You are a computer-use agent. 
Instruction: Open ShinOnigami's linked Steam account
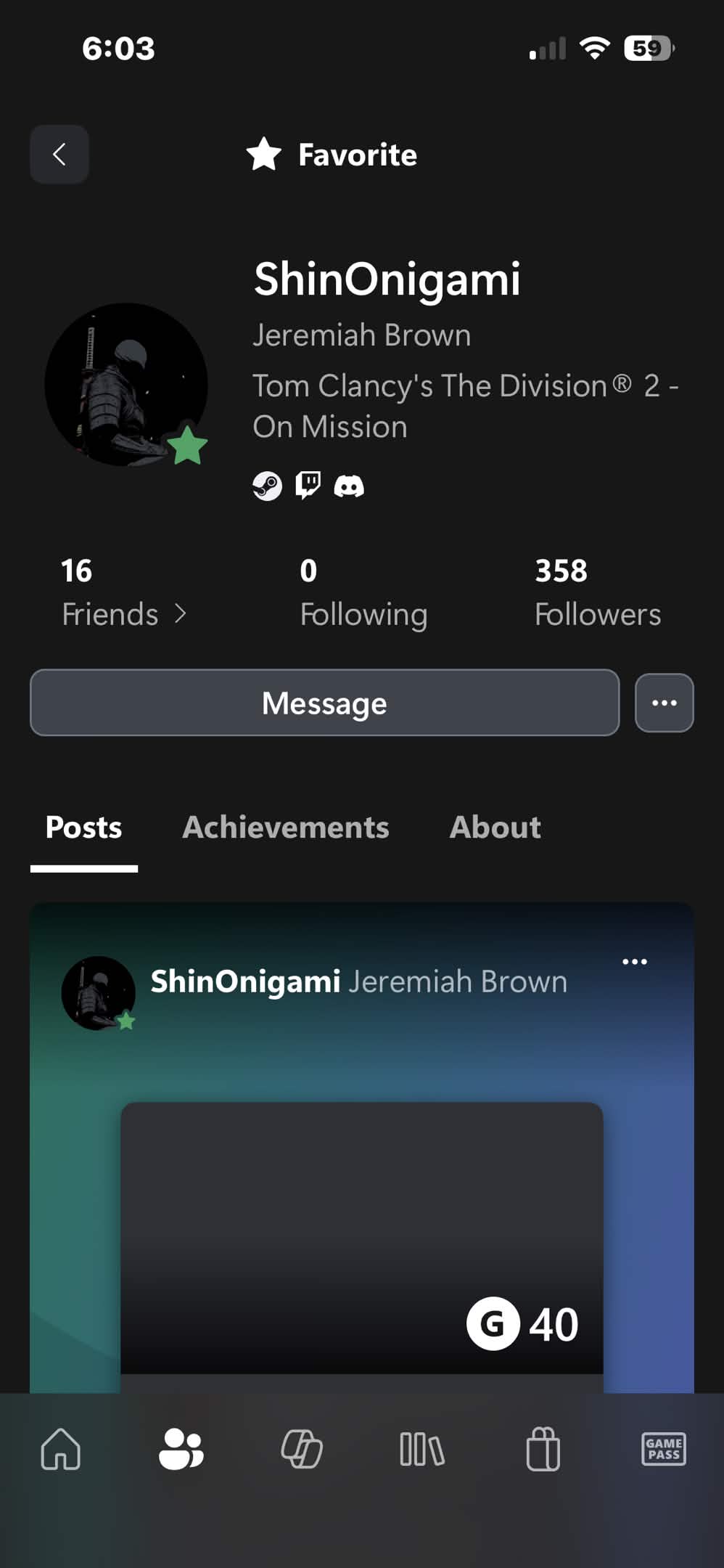[x=267, y=486]
